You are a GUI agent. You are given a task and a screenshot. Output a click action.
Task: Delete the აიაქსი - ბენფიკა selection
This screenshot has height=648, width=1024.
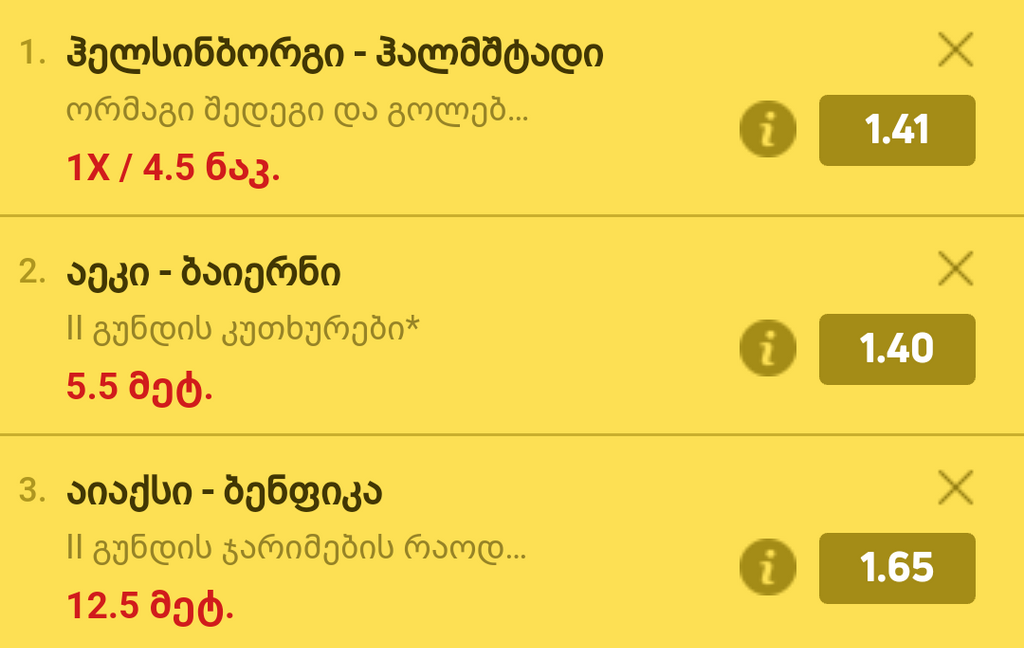(957, 487)
